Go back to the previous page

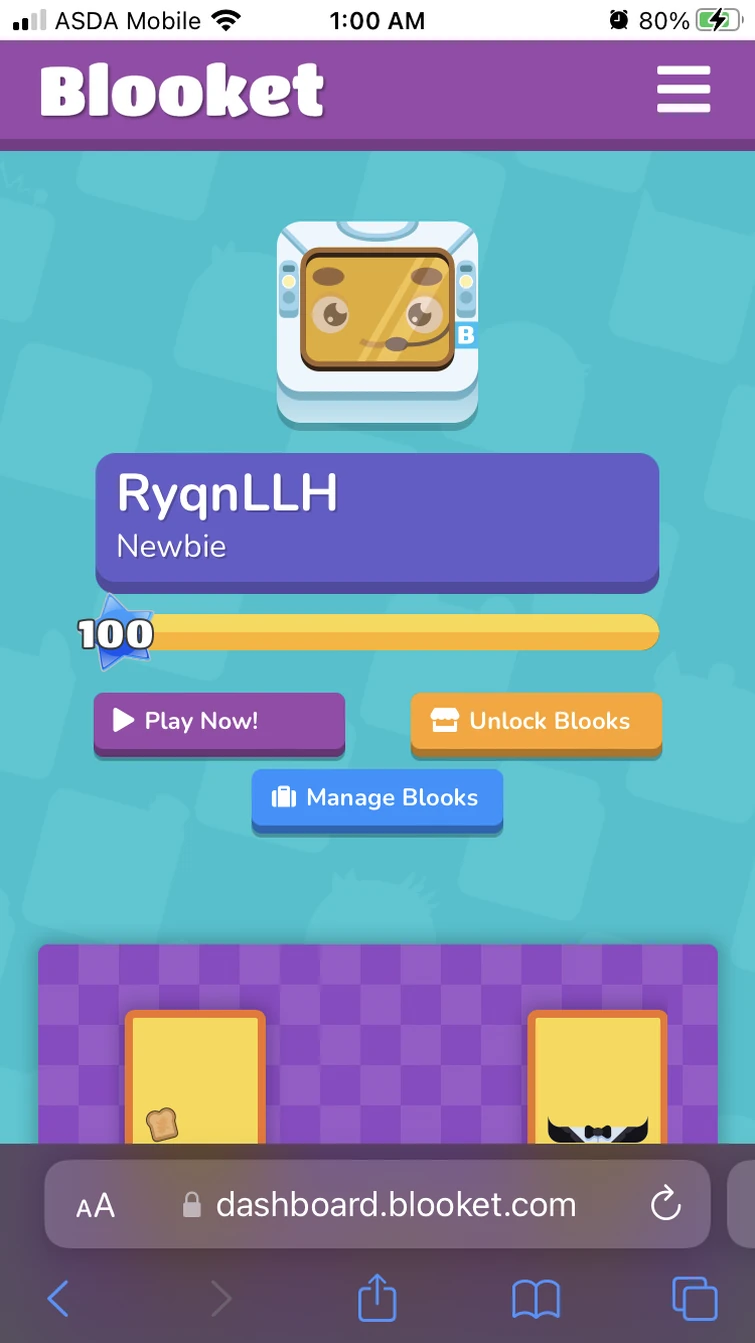click(59, 1299)
